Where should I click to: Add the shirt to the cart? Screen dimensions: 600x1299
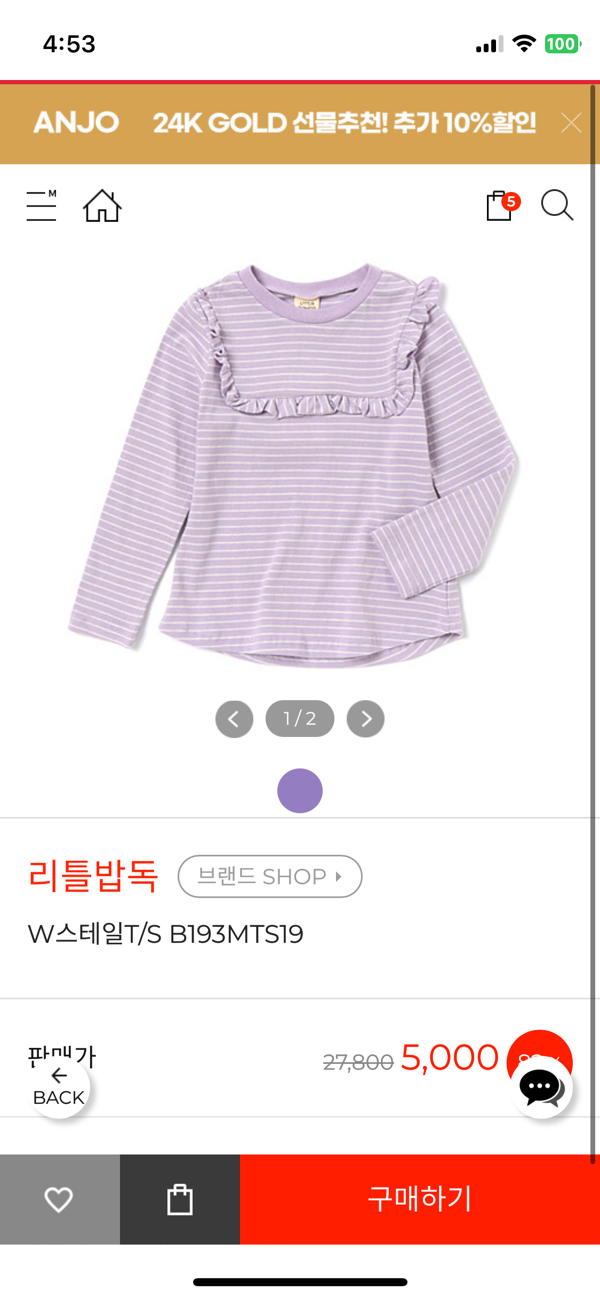pyautogui.click(x=180, y=1199)
